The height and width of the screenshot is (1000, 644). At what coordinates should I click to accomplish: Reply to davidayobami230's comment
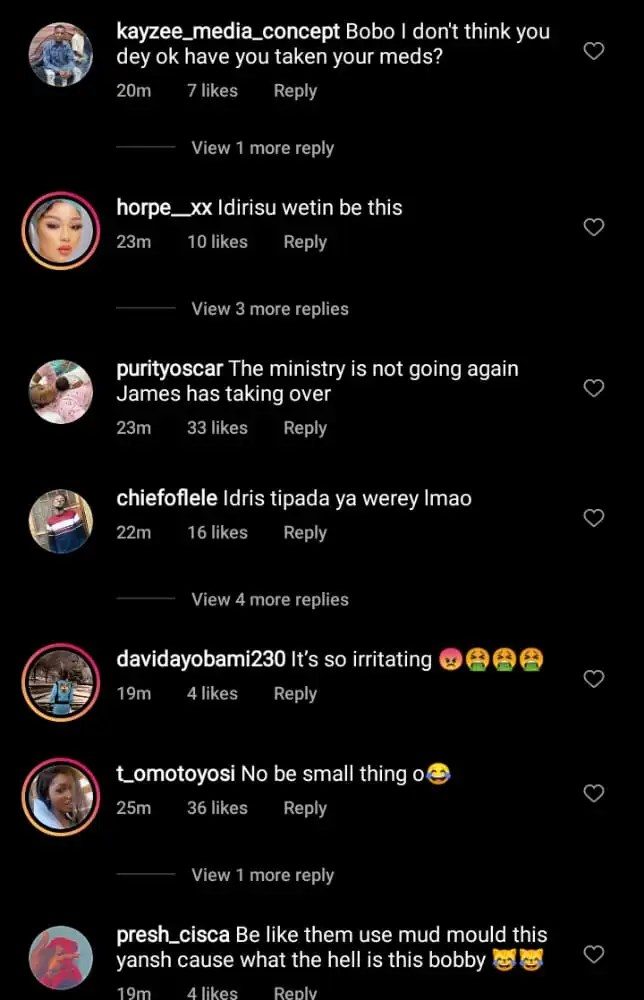295,693
